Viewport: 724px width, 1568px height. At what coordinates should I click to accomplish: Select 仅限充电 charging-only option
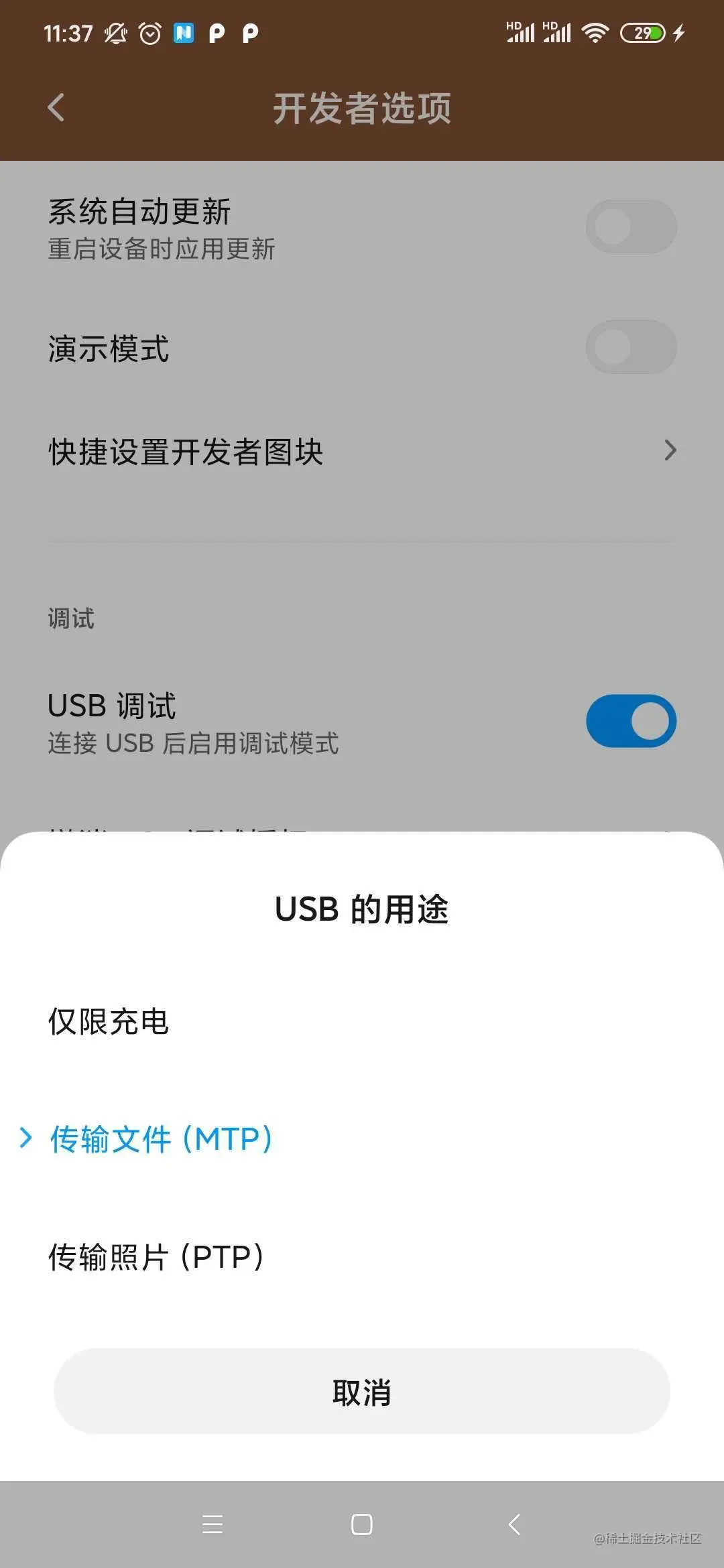[109, 1022]
